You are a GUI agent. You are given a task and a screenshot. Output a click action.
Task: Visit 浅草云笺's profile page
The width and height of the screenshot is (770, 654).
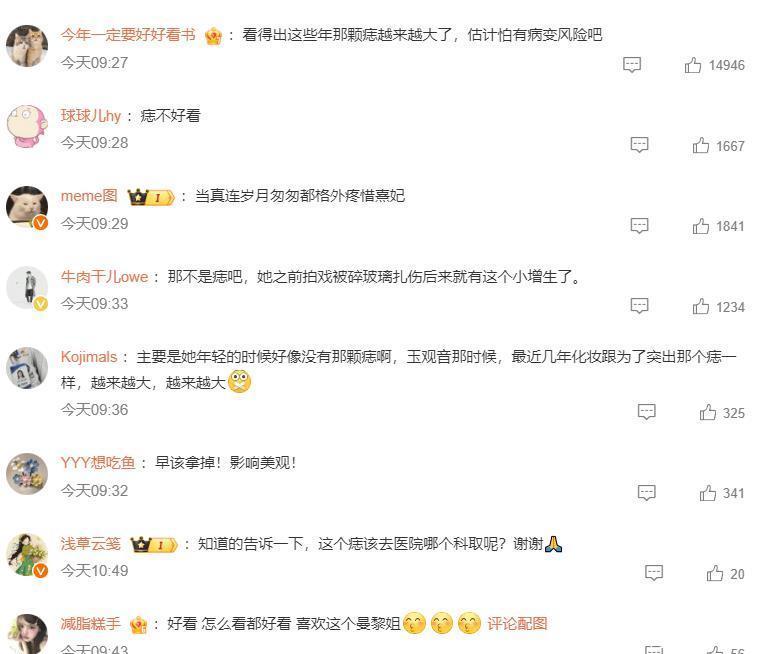(91, 544)
